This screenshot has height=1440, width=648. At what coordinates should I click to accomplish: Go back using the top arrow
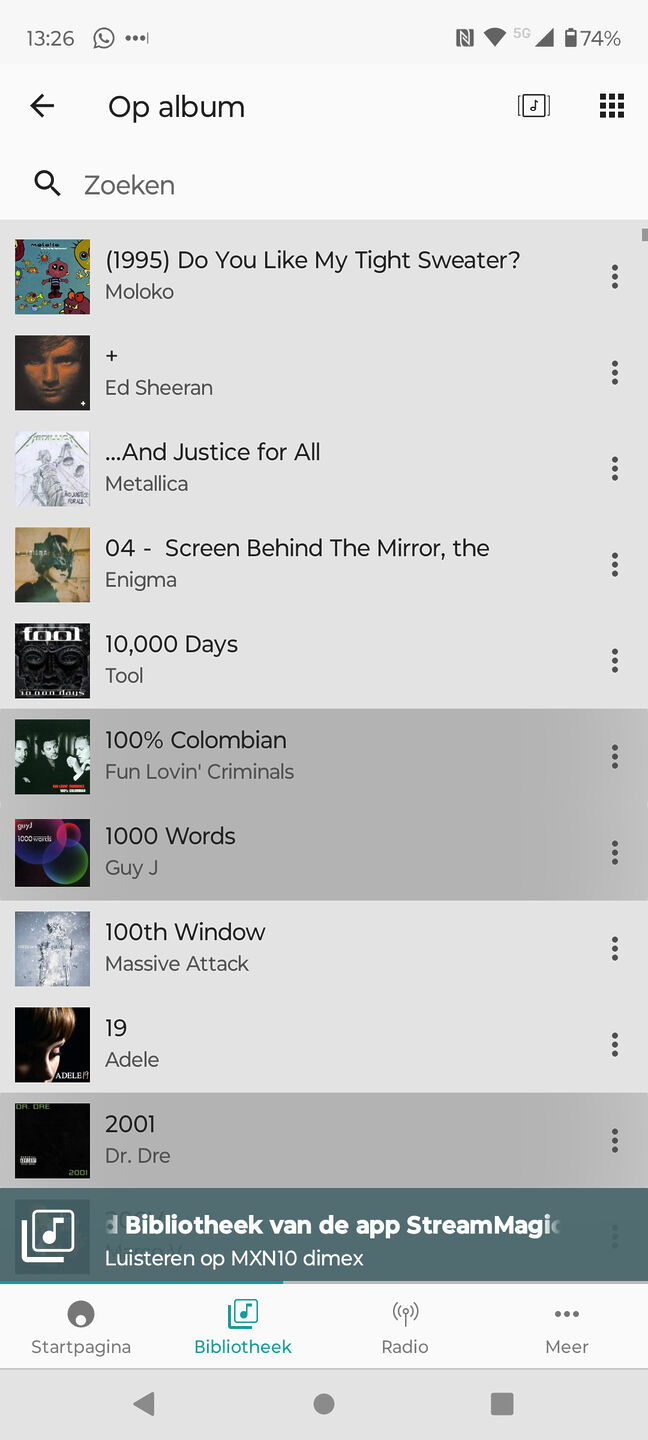(42, 106)
